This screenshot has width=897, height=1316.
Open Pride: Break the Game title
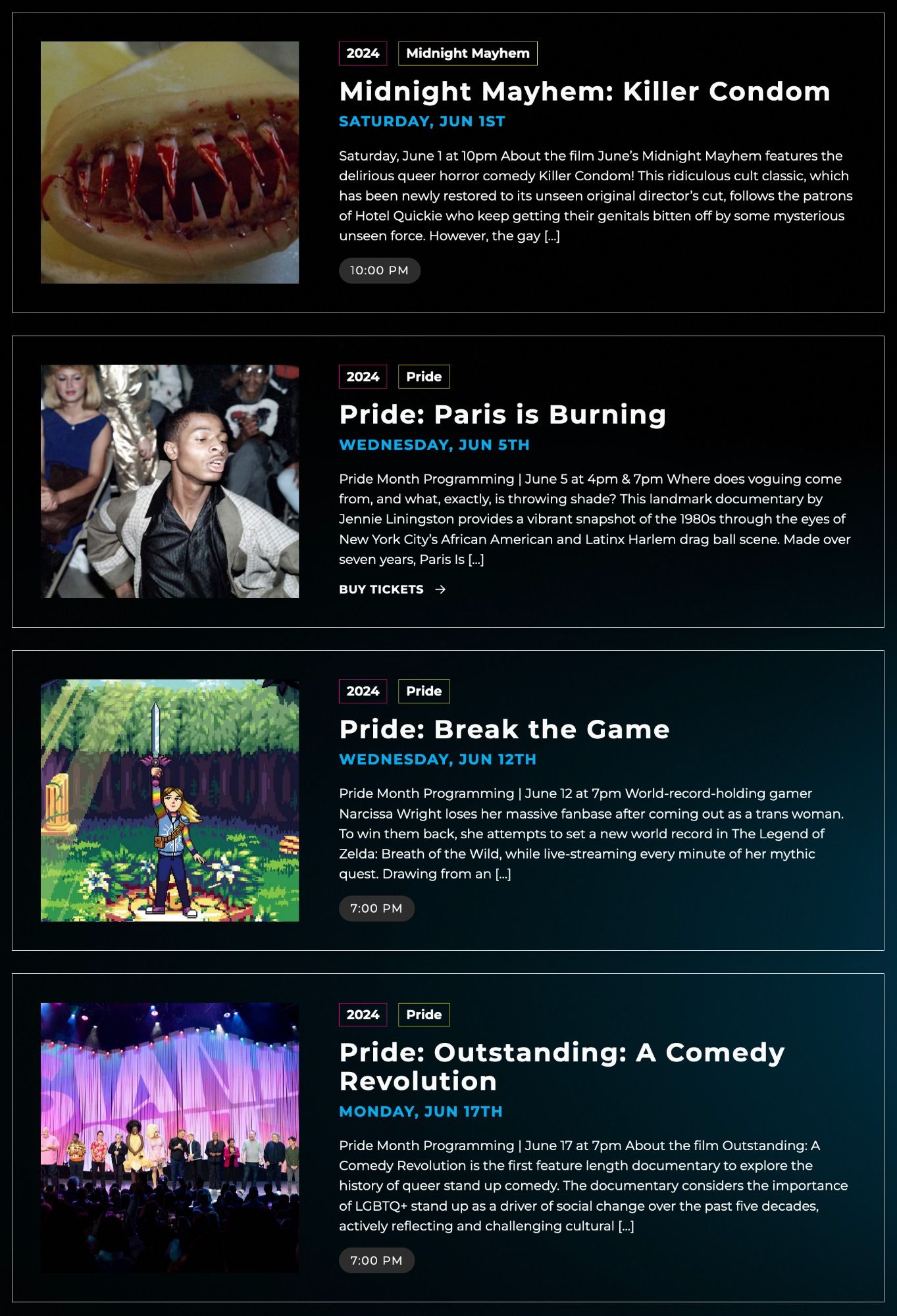coord(504,729)
